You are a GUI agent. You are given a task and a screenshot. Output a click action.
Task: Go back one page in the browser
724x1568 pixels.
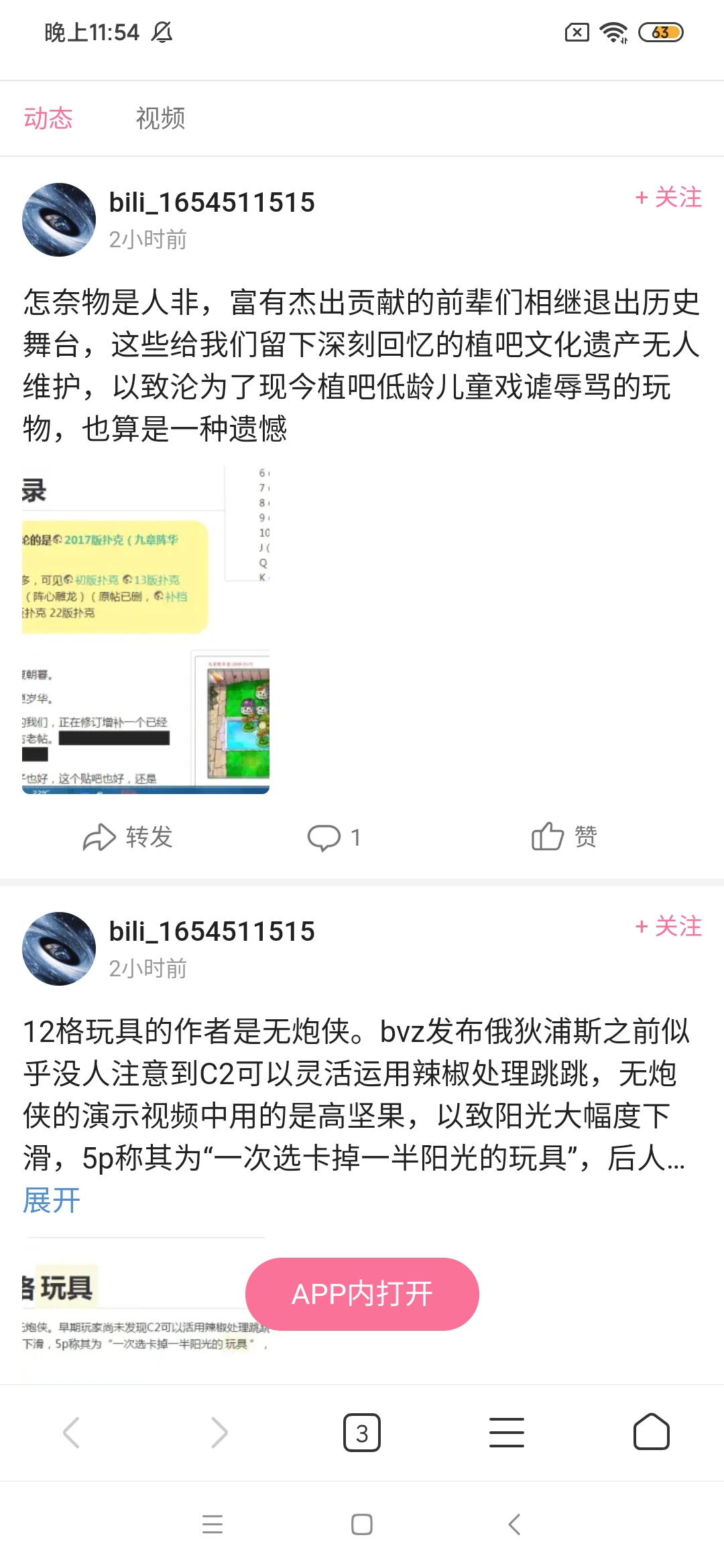click(72, 1433)
